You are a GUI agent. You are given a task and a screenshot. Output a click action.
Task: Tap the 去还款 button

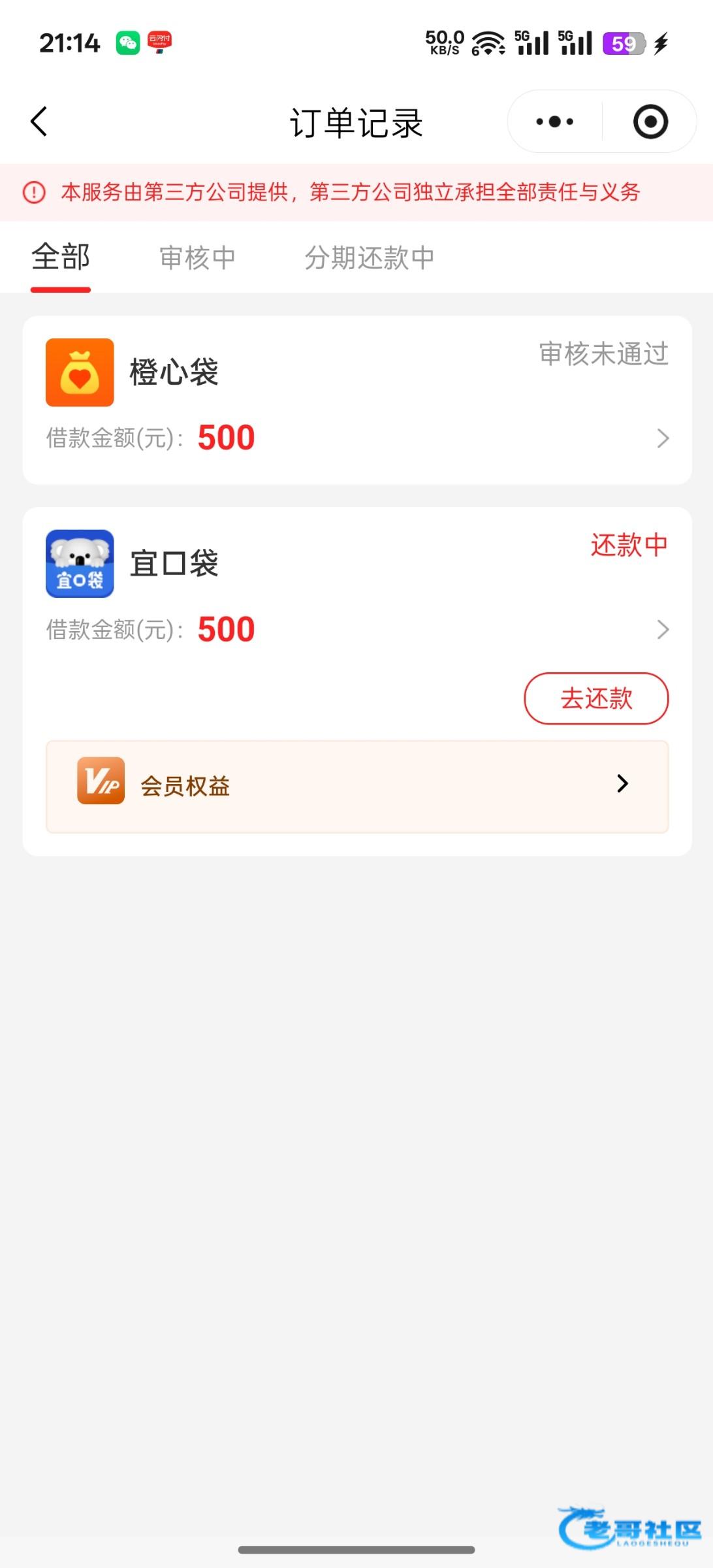pyautogui.click(x=596, y=698)
